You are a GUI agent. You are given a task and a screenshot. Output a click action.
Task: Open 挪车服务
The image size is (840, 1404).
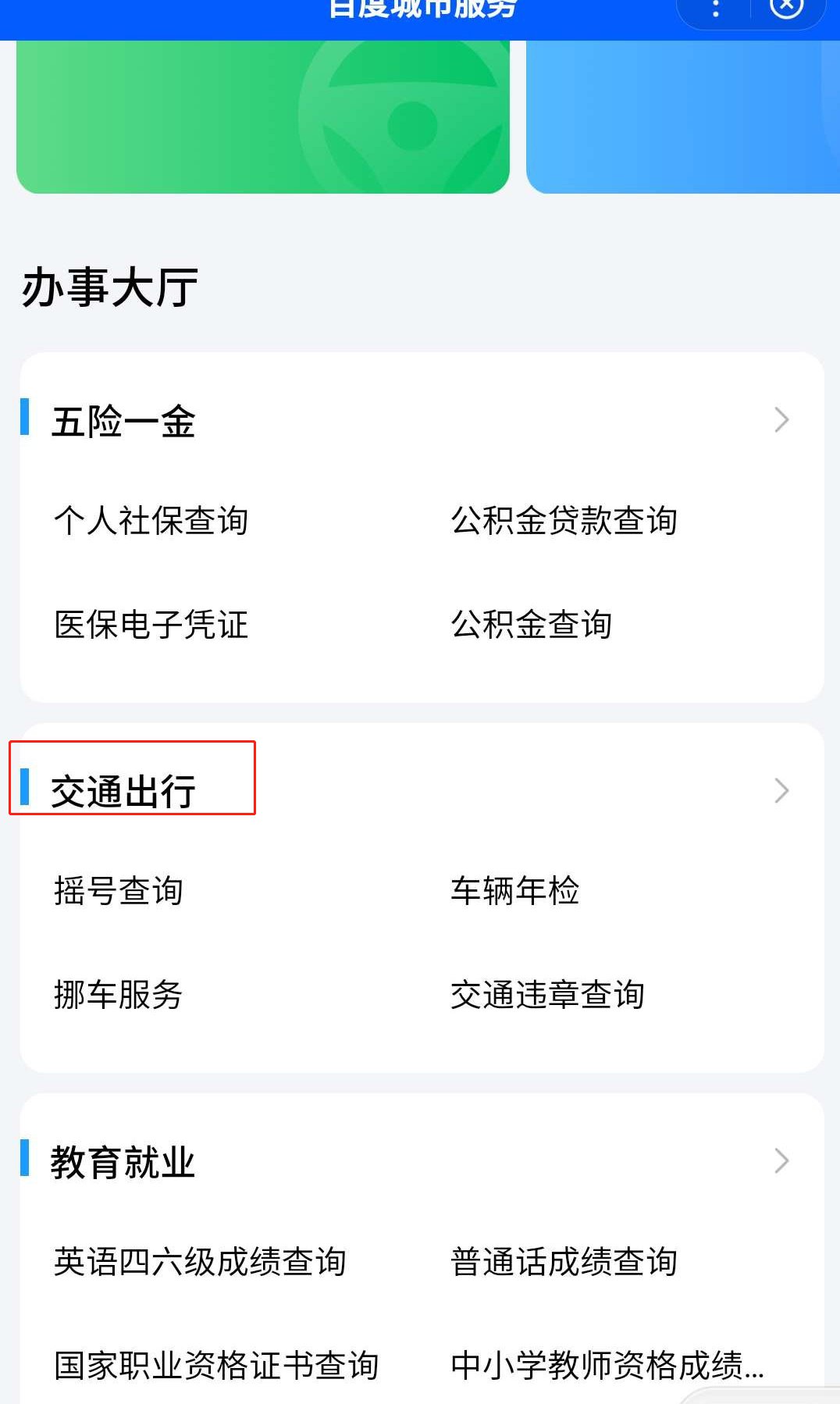119,995
